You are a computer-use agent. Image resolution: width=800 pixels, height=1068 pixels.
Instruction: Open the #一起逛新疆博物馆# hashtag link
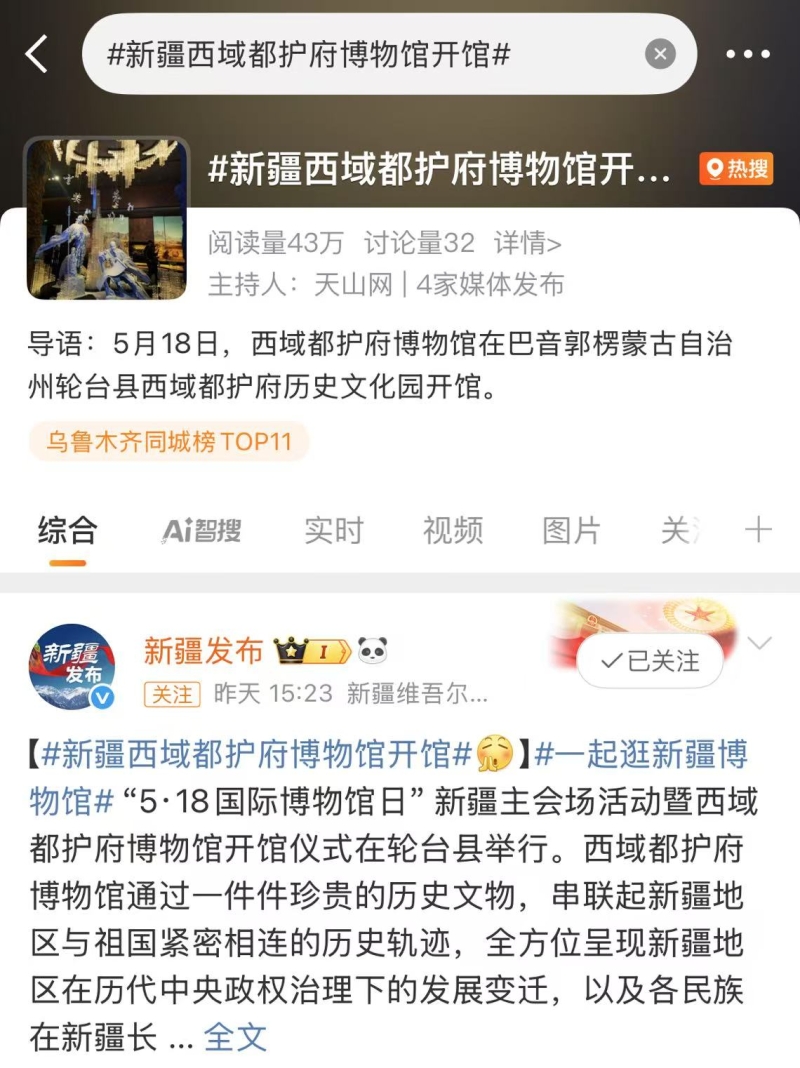[641, 753]
